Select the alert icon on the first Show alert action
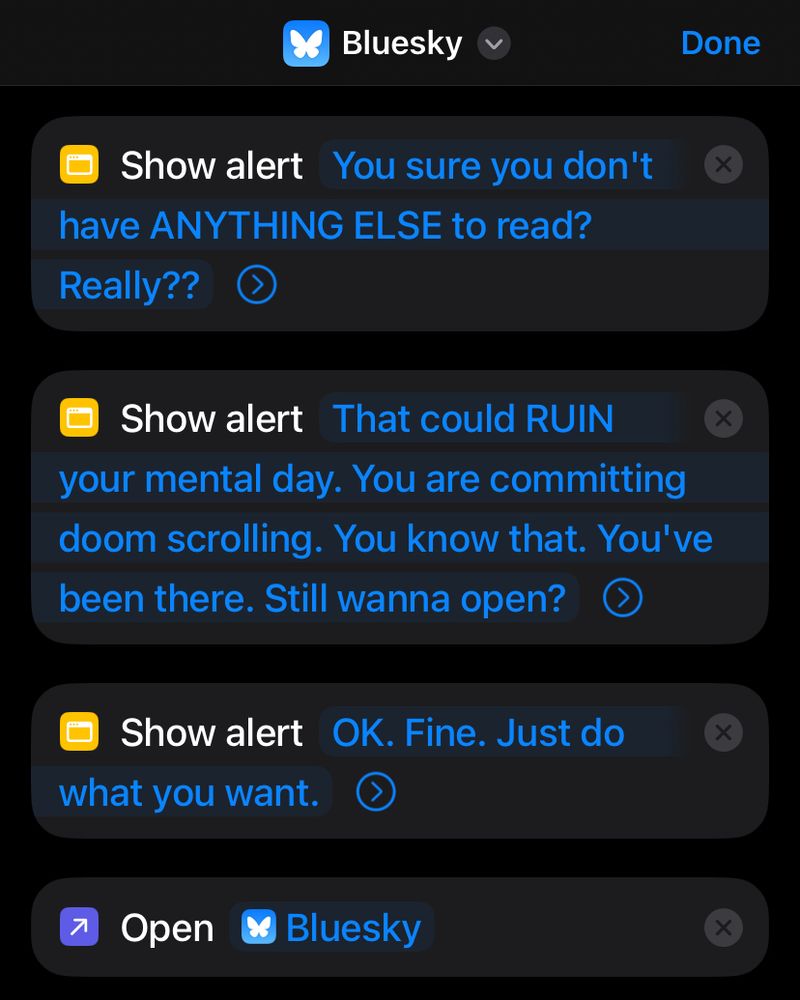The height and width of the screenshot is (1000, 800). (x=79, y=165)
